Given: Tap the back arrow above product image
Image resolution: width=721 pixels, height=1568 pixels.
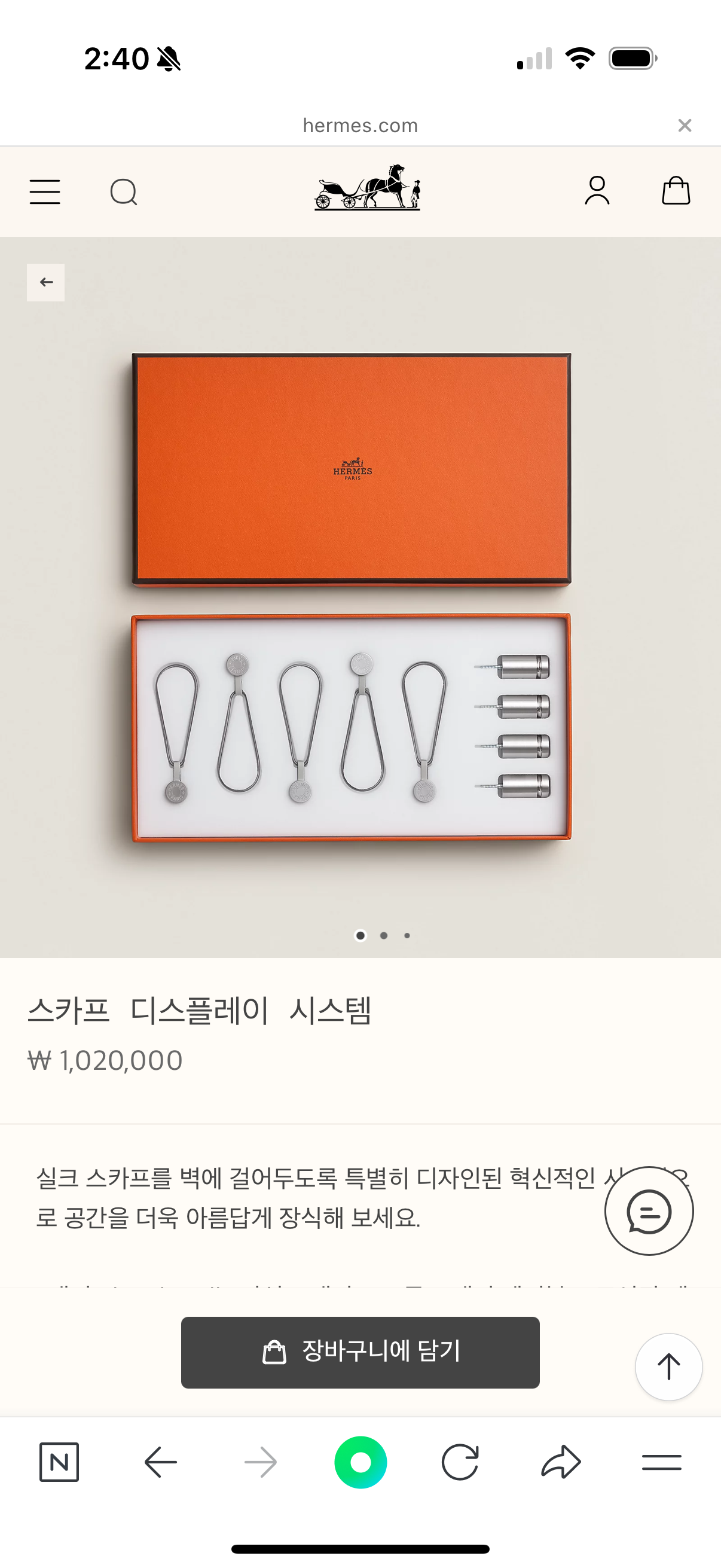Looking at the screenshot, I should pos(45,282).
